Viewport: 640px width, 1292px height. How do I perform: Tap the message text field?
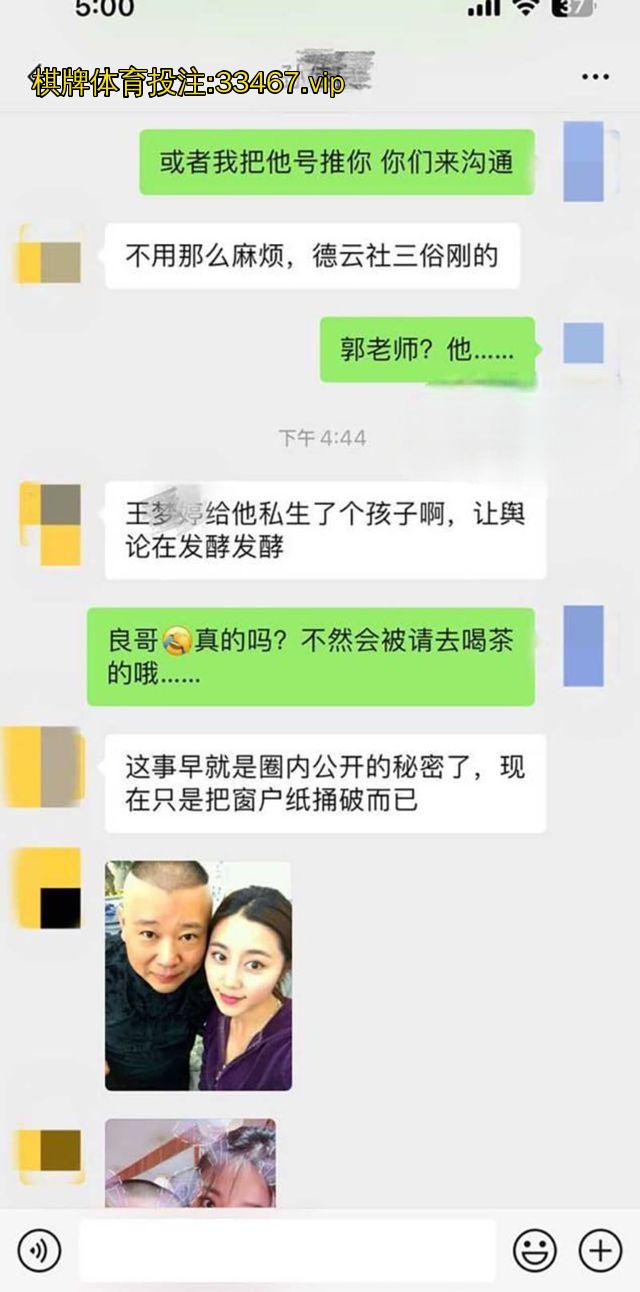(287, 1250)
